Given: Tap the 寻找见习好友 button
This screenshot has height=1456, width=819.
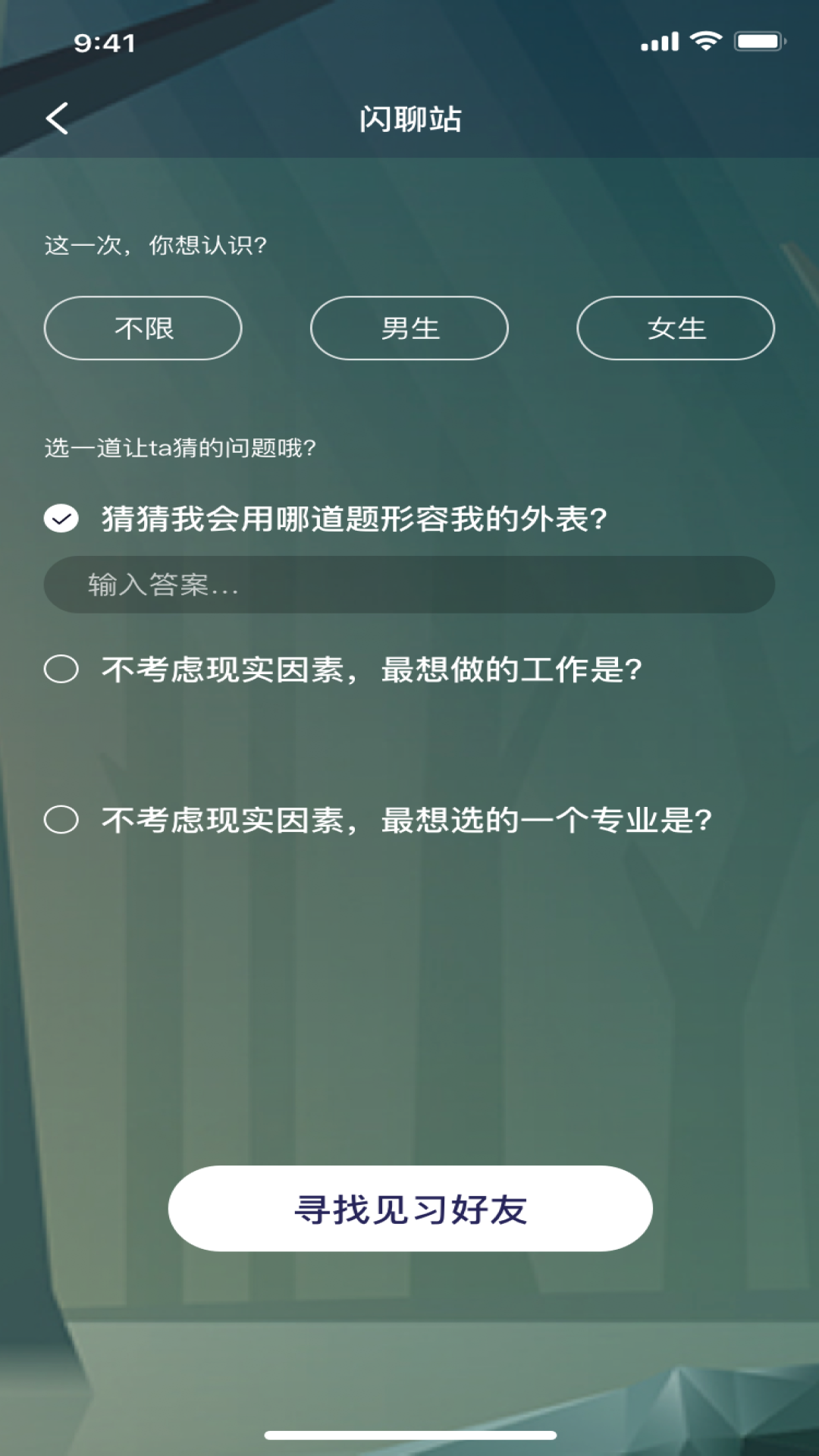Looking at the screenshot, I should click(410, 1209).
